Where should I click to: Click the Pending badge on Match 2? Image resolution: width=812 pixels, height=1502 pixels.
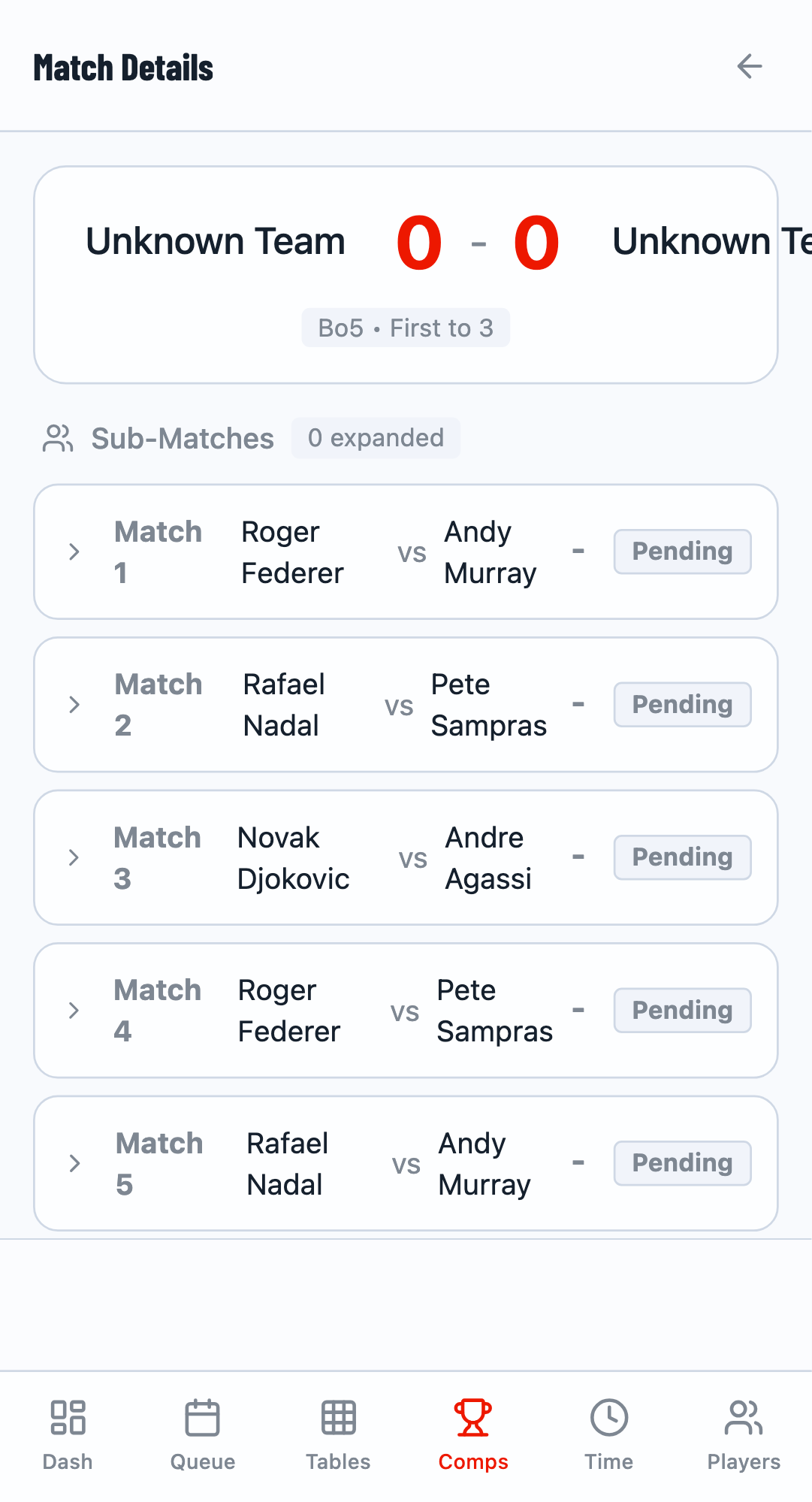681,704
